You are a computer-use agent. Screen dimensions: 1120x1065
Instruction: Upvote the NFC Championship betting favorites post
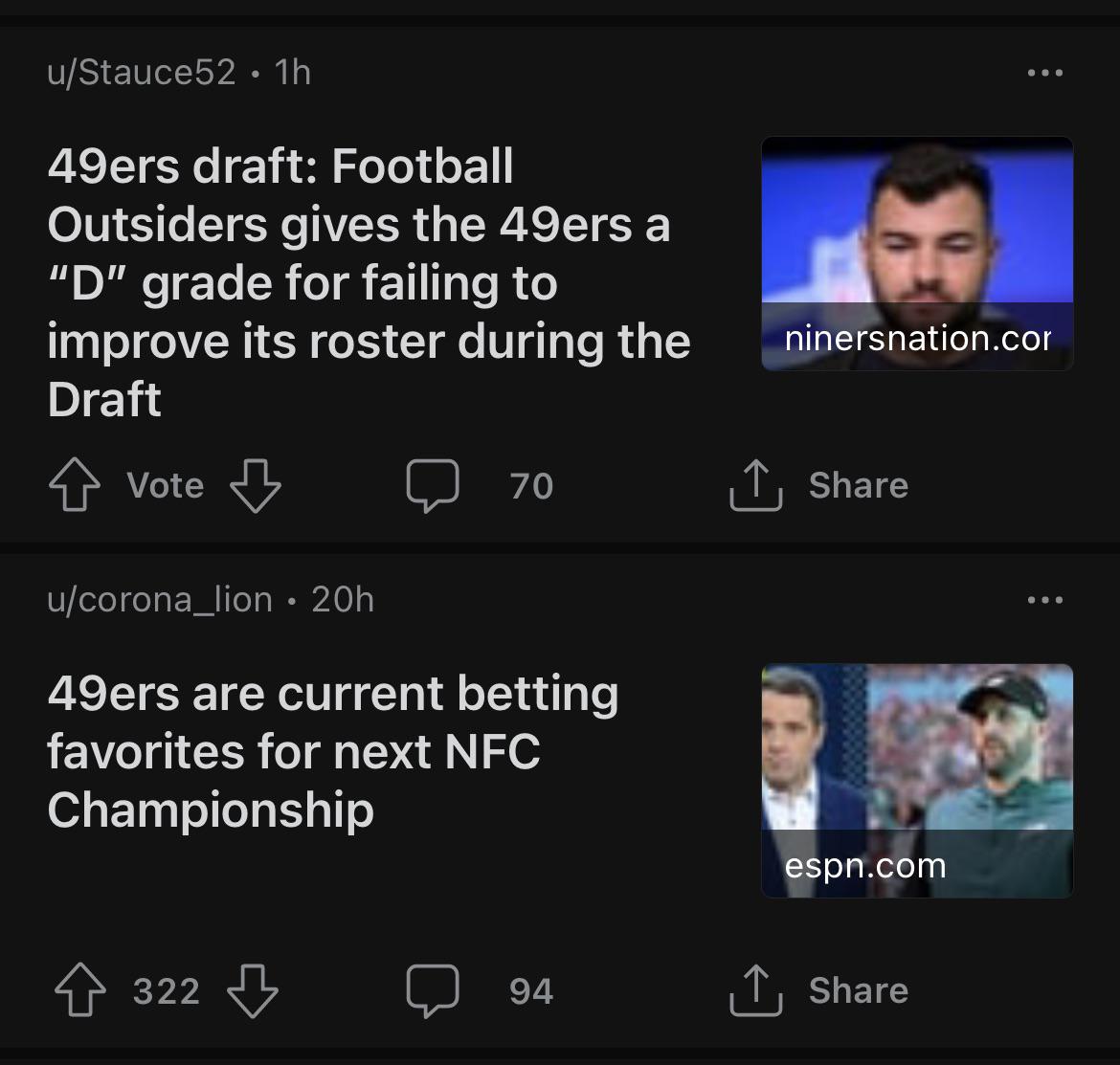pos(80,990)
